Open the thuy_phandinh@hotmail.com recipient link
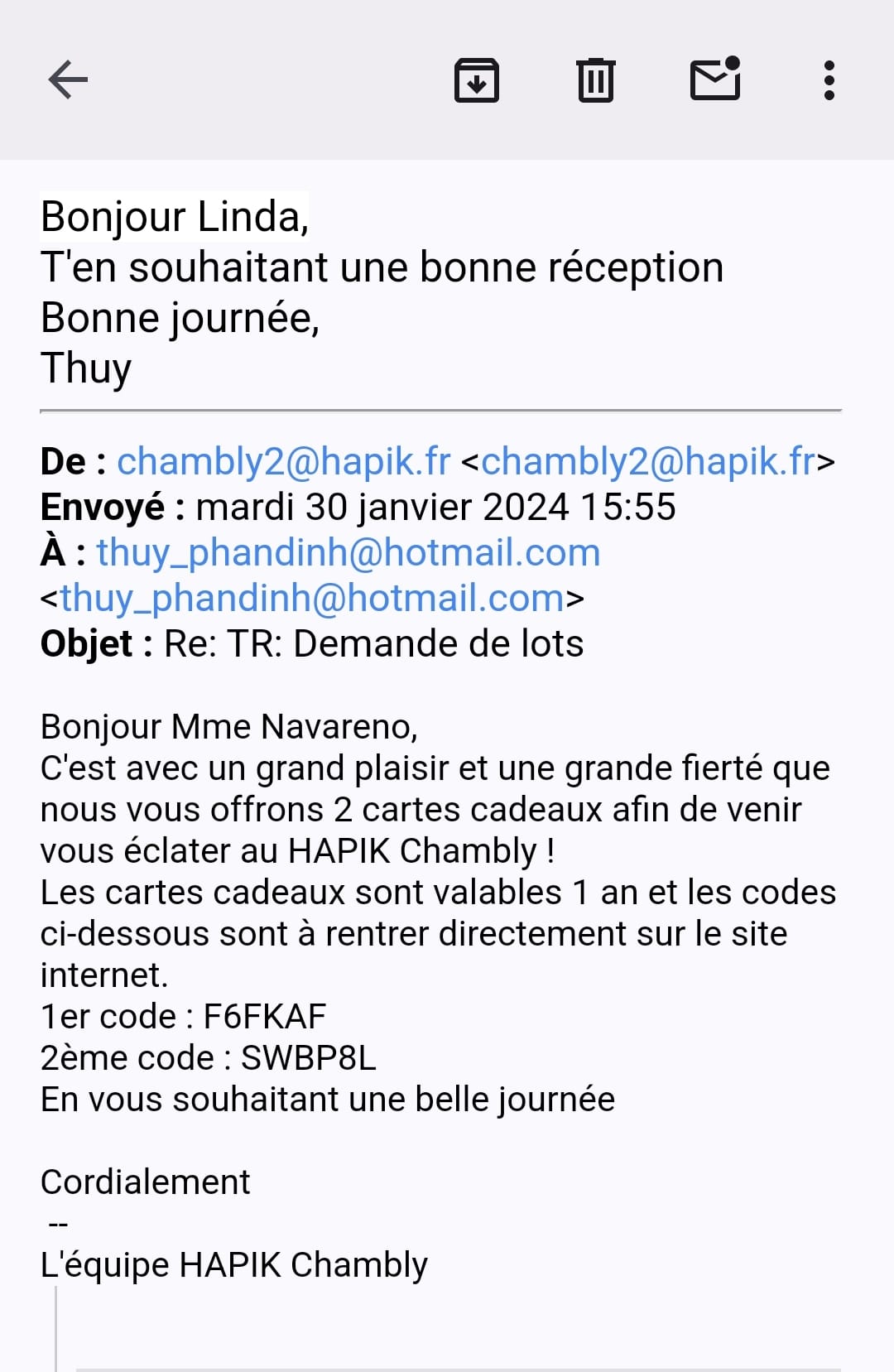This screenshot has width=894, height=1372. pyautogui.click(x=348, y=552)
